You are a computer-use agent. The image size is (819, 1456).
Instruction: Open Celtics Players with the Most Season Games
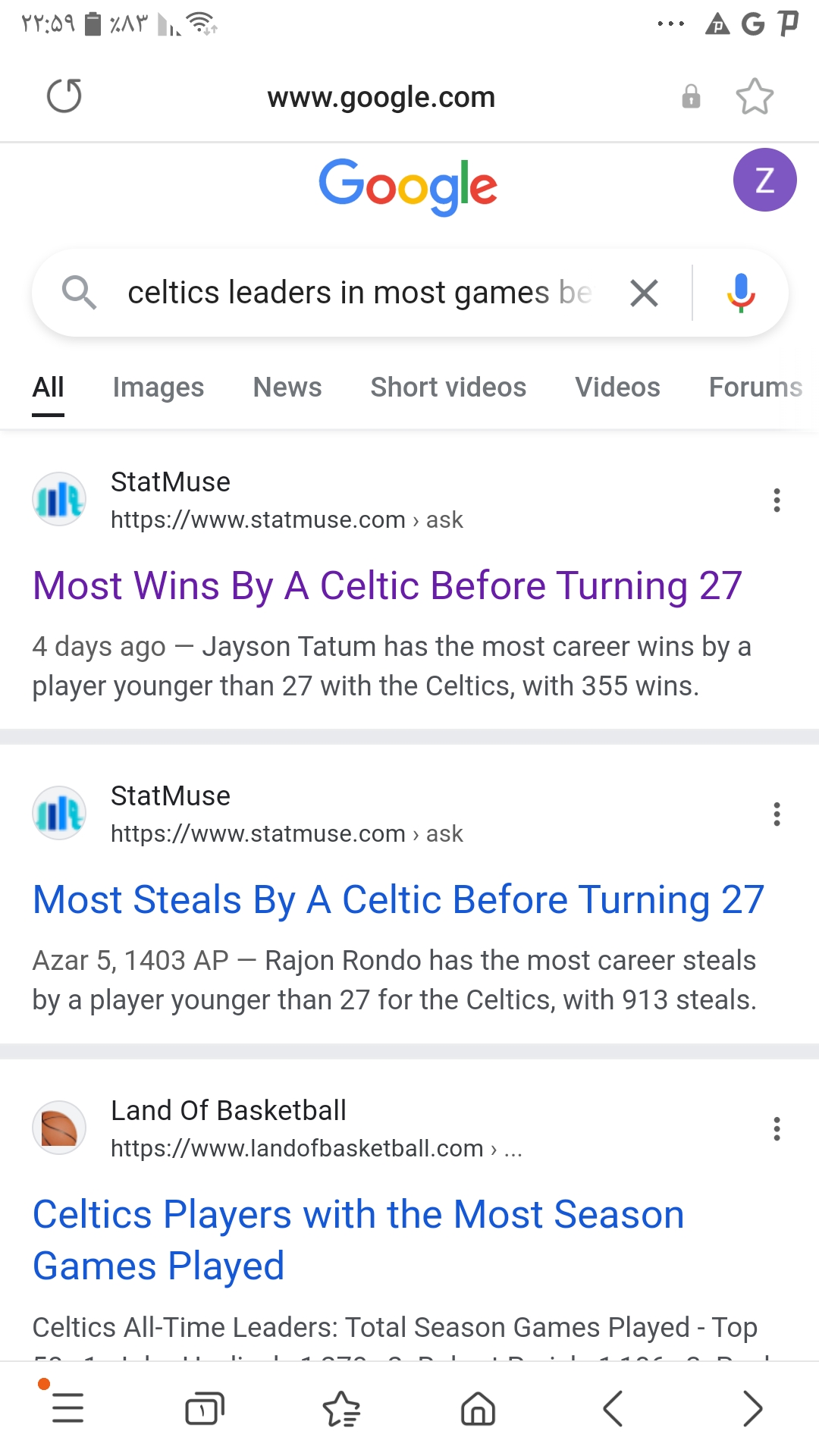(359, 1240)
